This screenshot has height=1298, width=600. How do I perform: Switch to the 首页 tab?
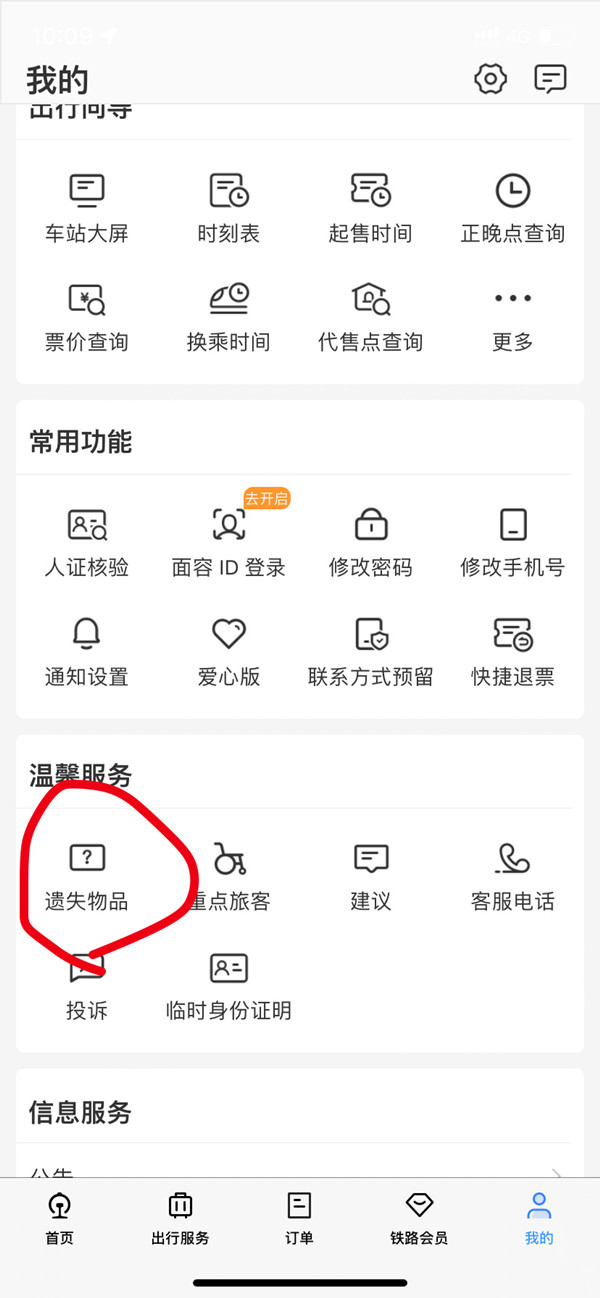(60, 1218)
